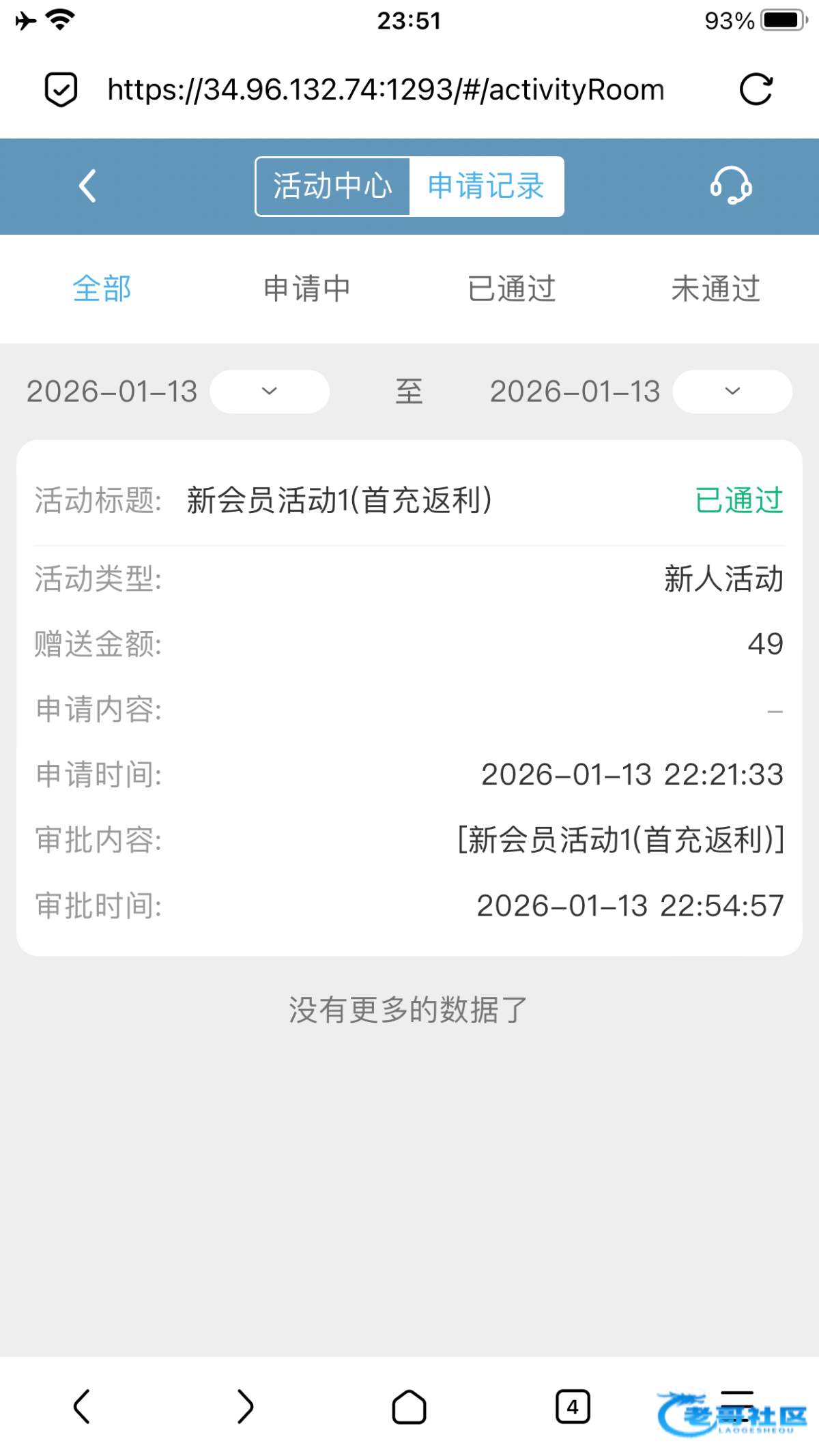
Task: Tap the page reload icon beside the URL
Action: [758, 89]
